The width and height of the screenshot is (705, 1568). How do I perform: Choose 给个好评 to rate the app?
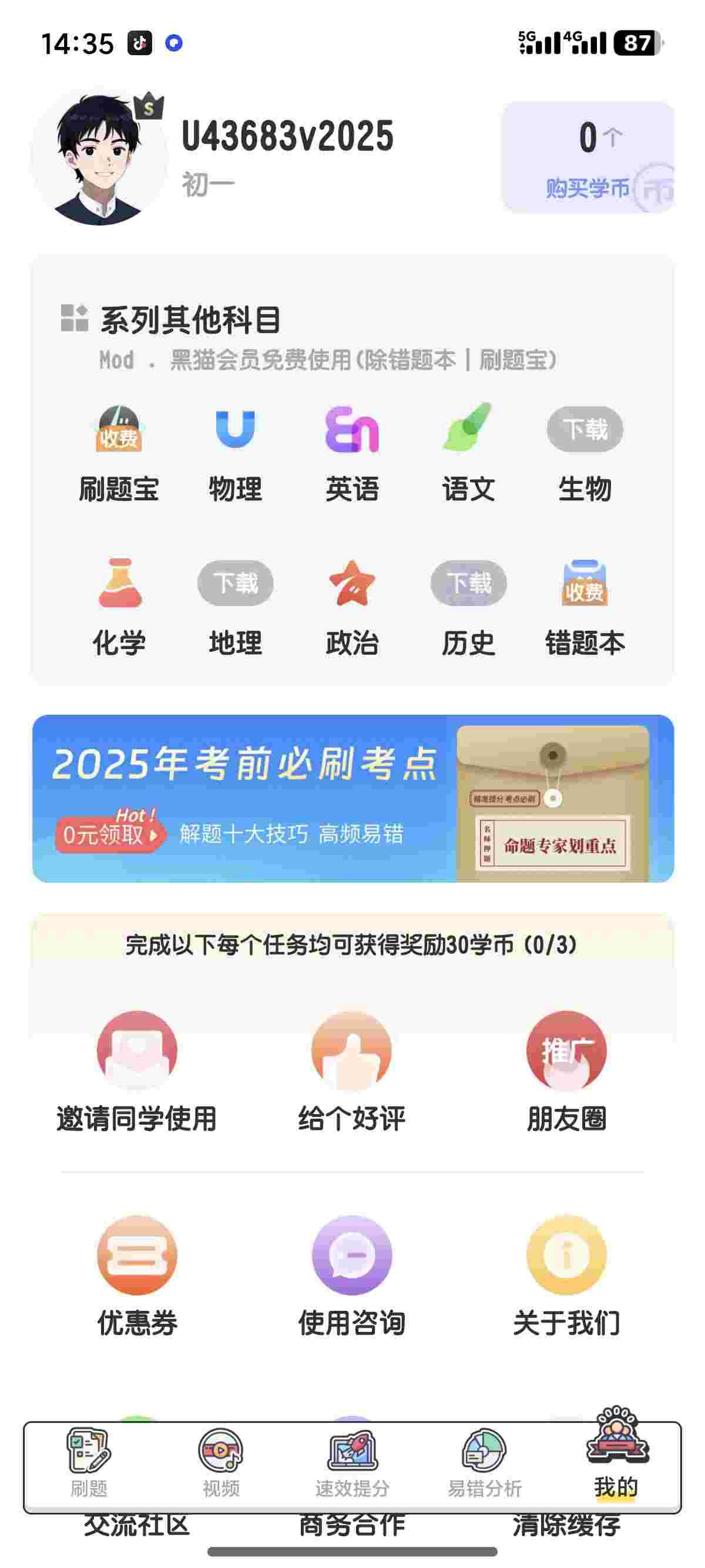(352, 1071)
